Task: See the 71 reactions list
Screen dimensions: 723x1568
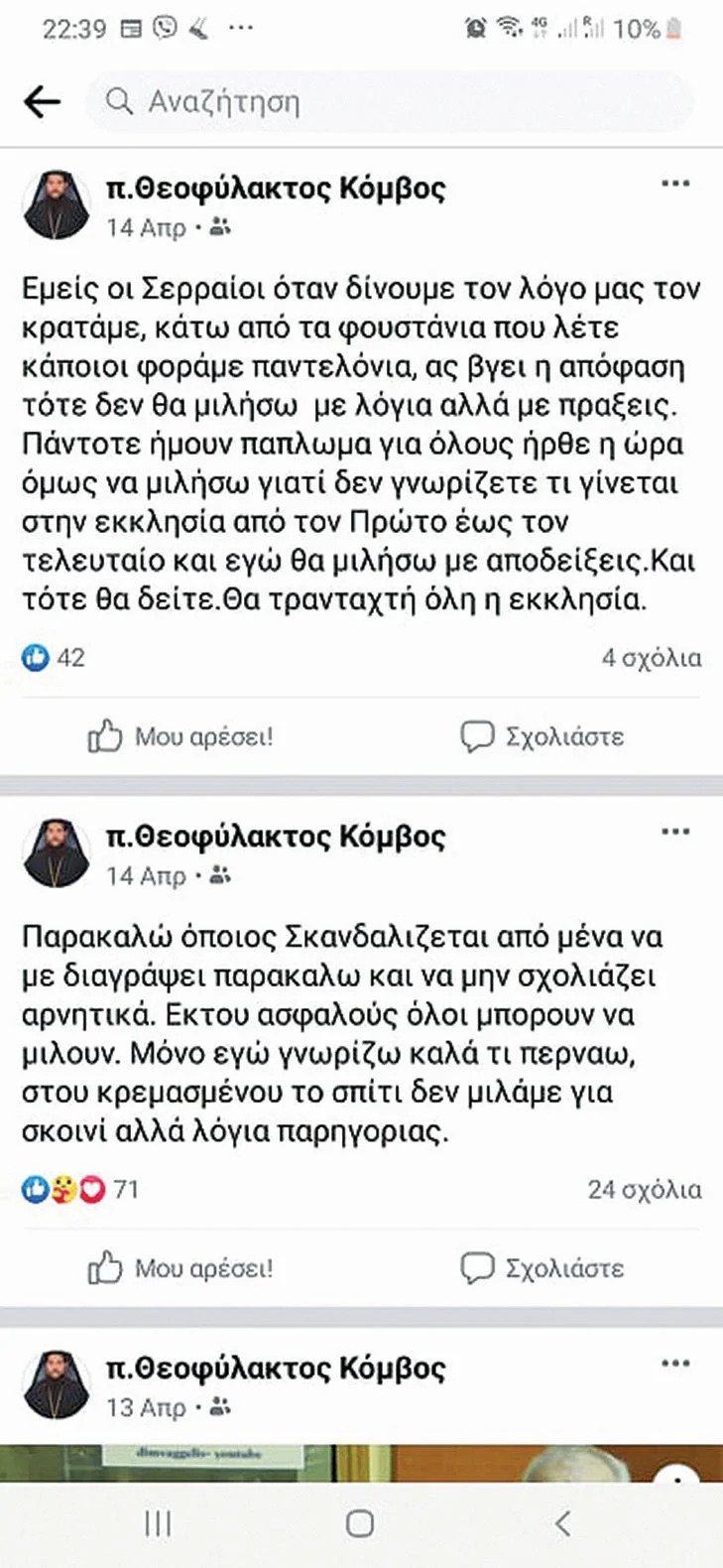Action: [81, 1189]
